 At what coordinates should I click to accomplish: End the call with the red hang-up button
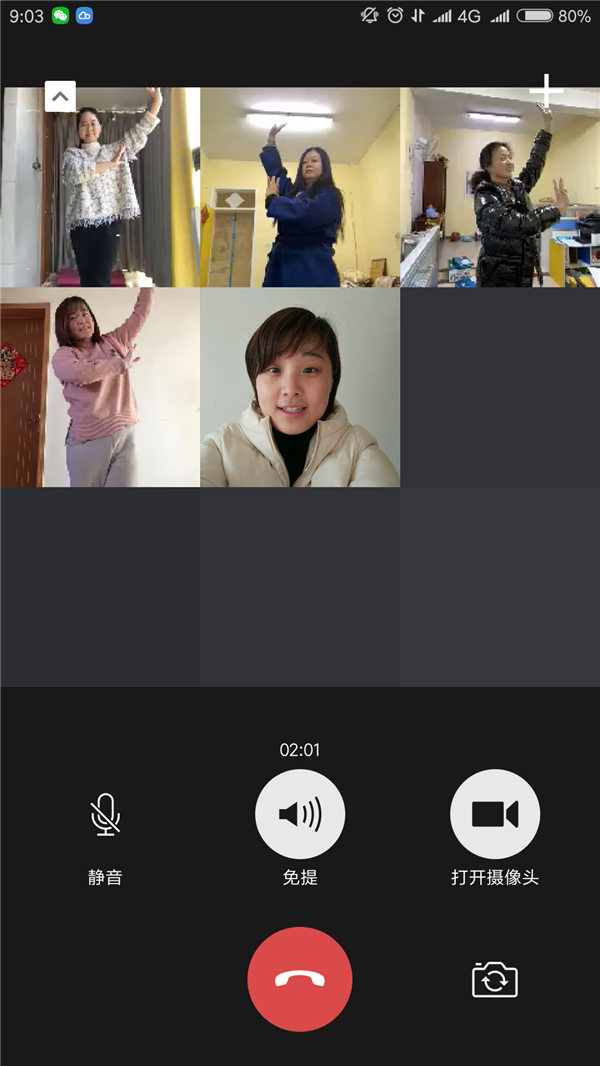[300, 979]
